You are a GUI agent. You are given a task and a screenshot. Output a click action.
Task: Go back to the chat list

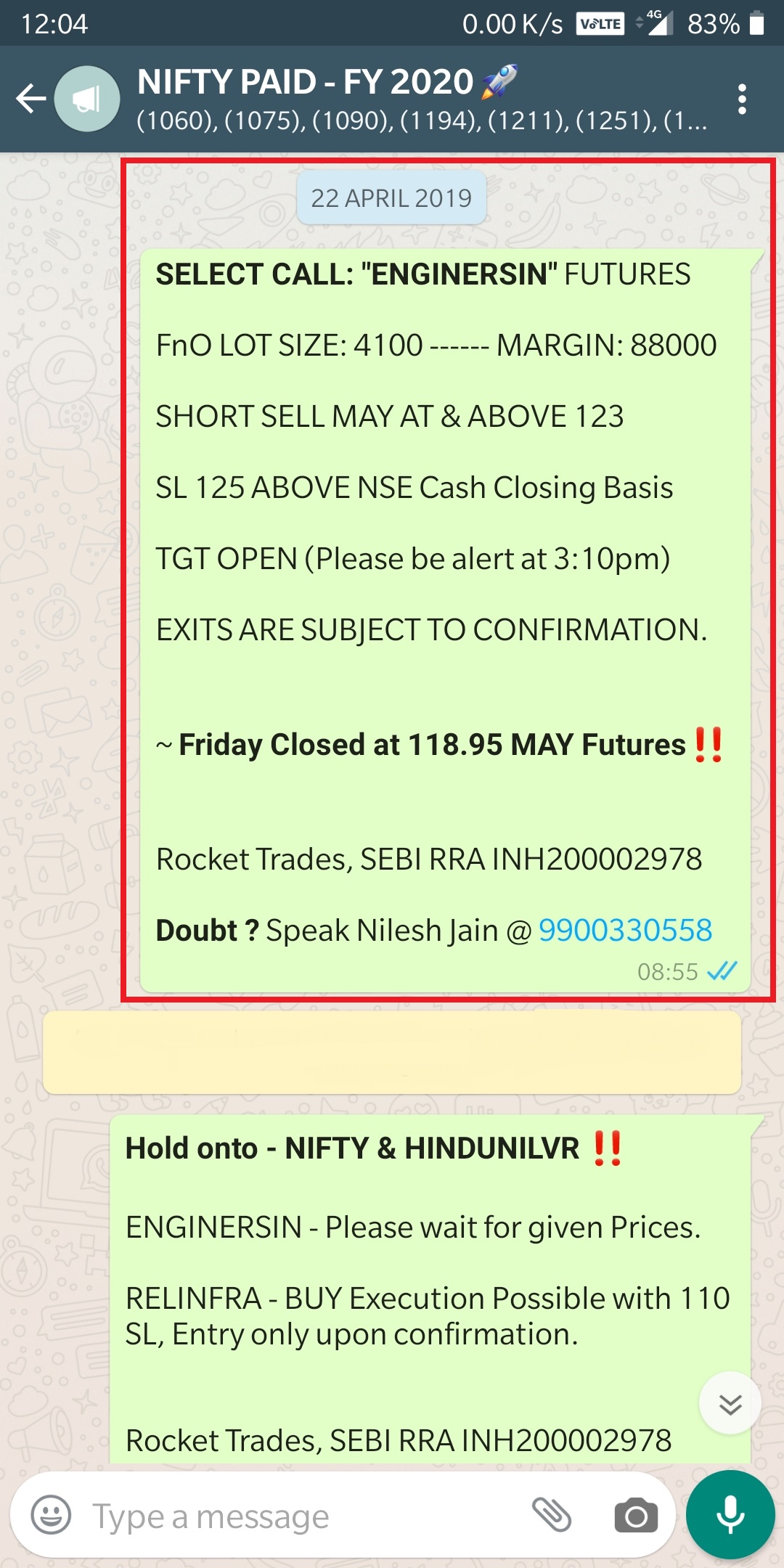[30, 99]
